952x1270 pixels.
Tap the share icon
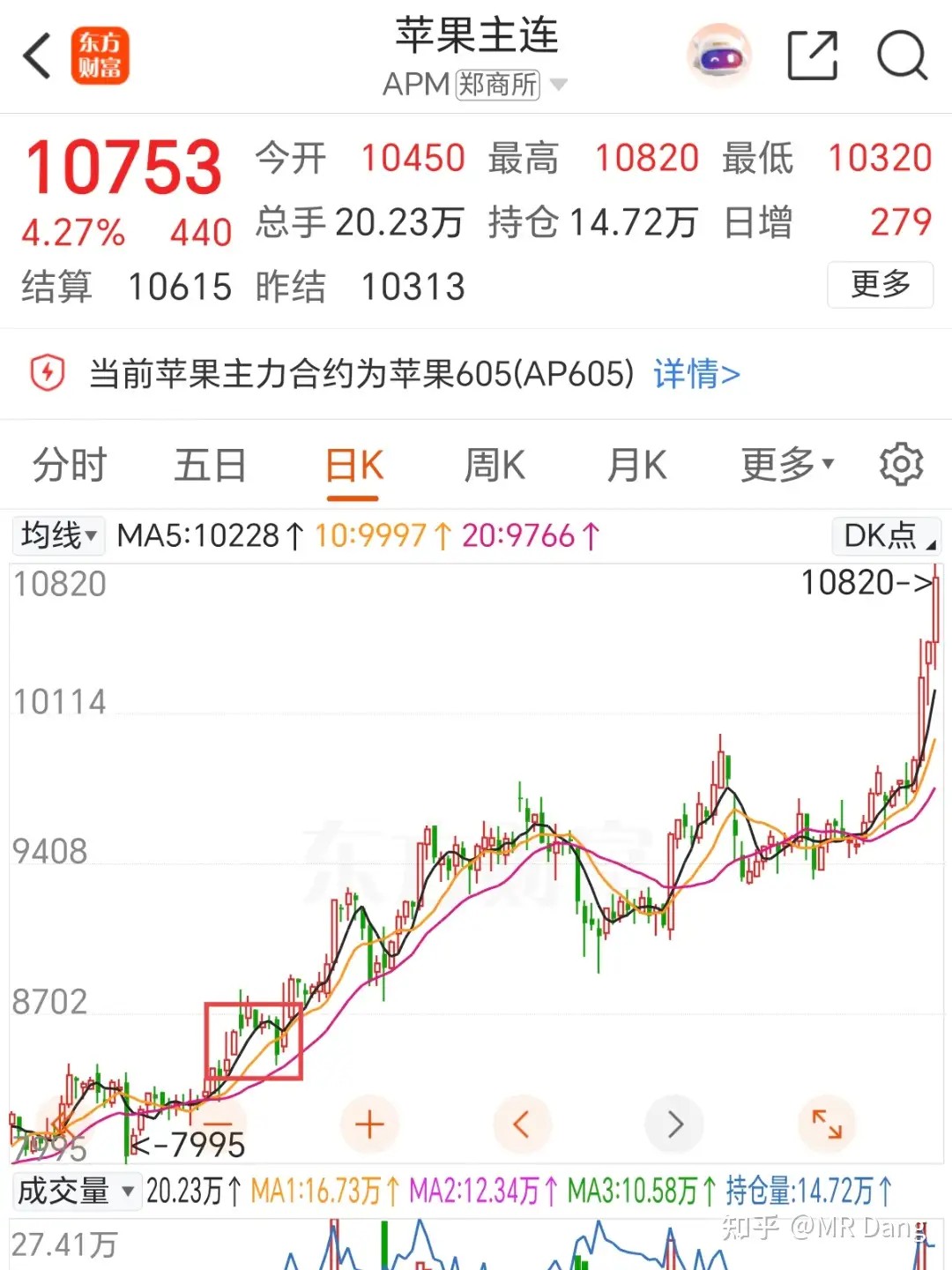(x=812, y=55)
